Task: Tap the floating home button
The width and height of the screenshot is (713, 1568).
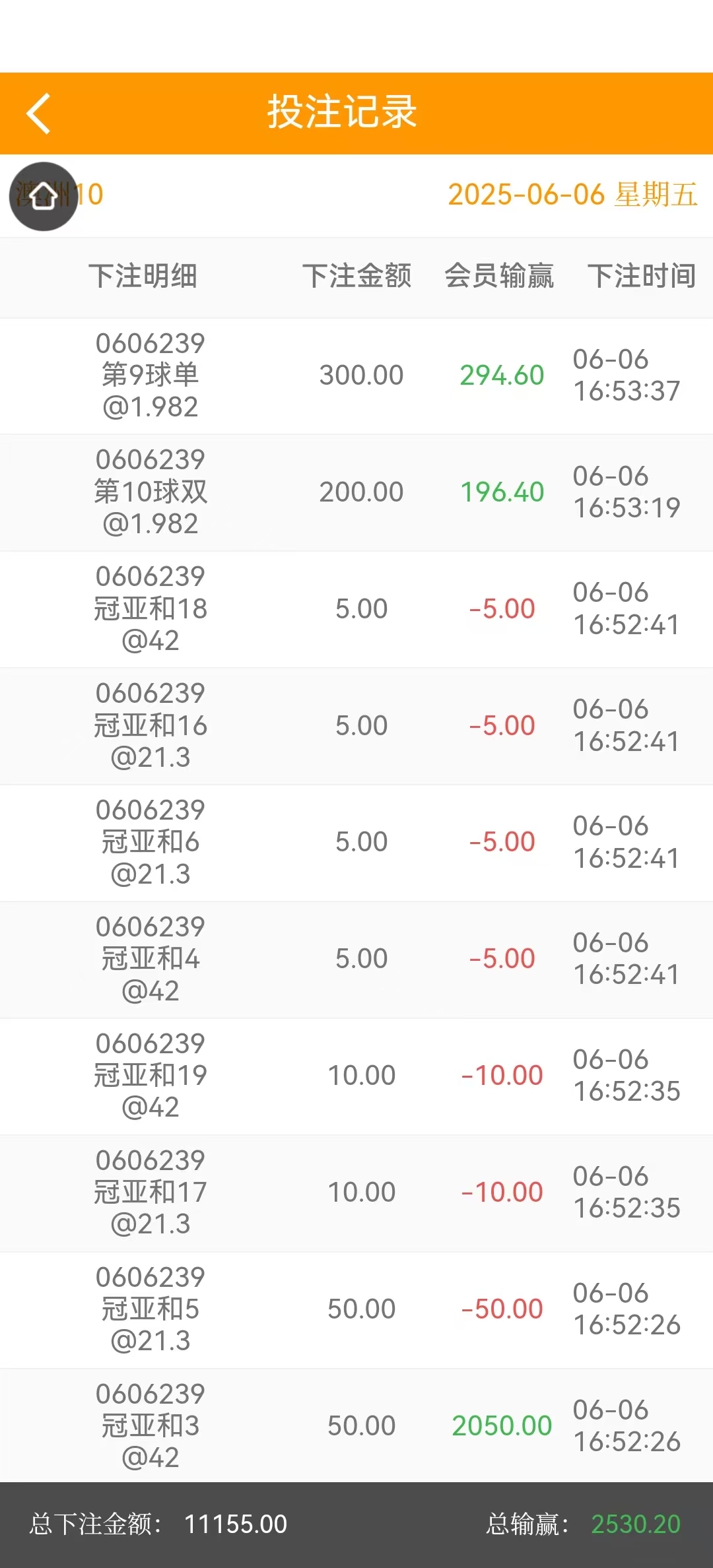Action: click(x=44, y=196)
